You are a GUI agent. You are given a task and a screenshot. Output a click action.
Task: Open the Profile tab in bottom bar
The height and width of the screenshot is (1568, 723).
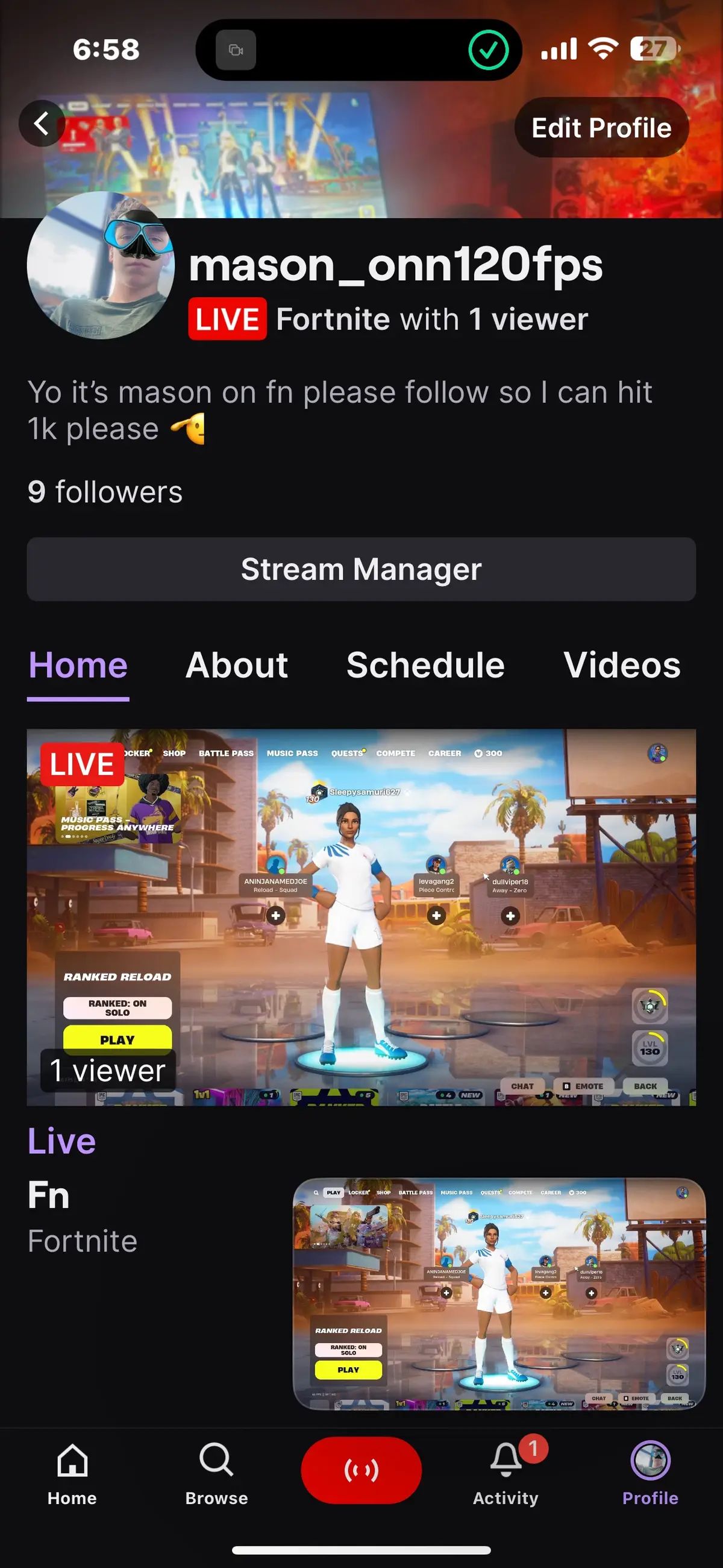[650, 1472]
